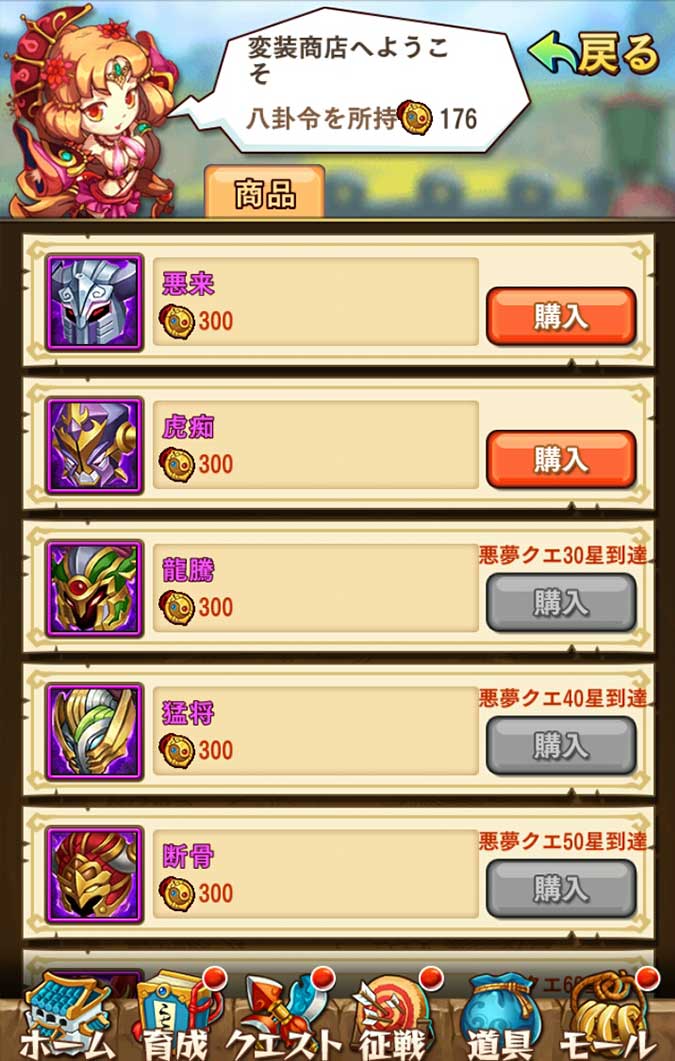Viewport: 675px width, 1061px height.
Task: View the 猛将 helmet item icon
Action: coord(95,731)
